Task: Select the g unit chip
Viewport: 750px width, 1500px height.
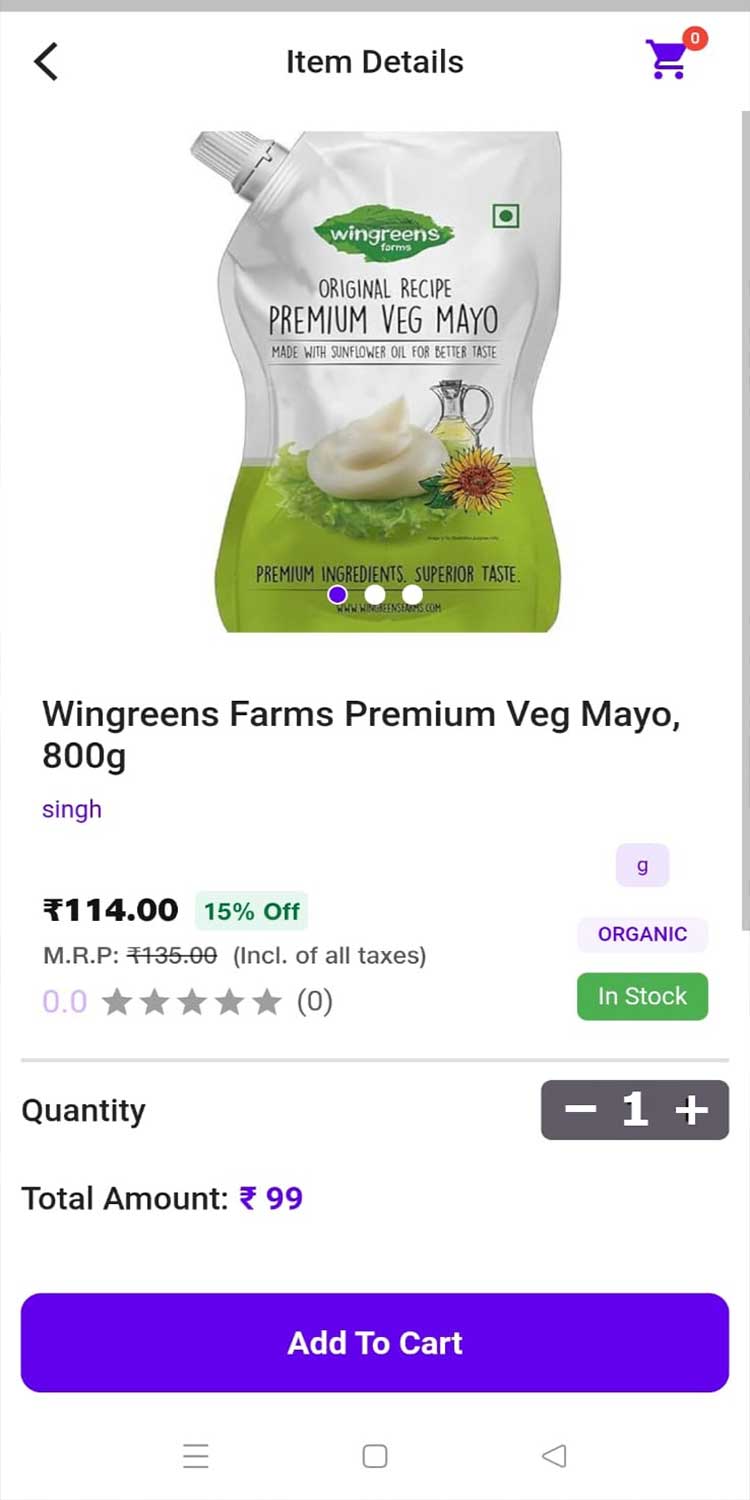Action: (x=642, y=866)
